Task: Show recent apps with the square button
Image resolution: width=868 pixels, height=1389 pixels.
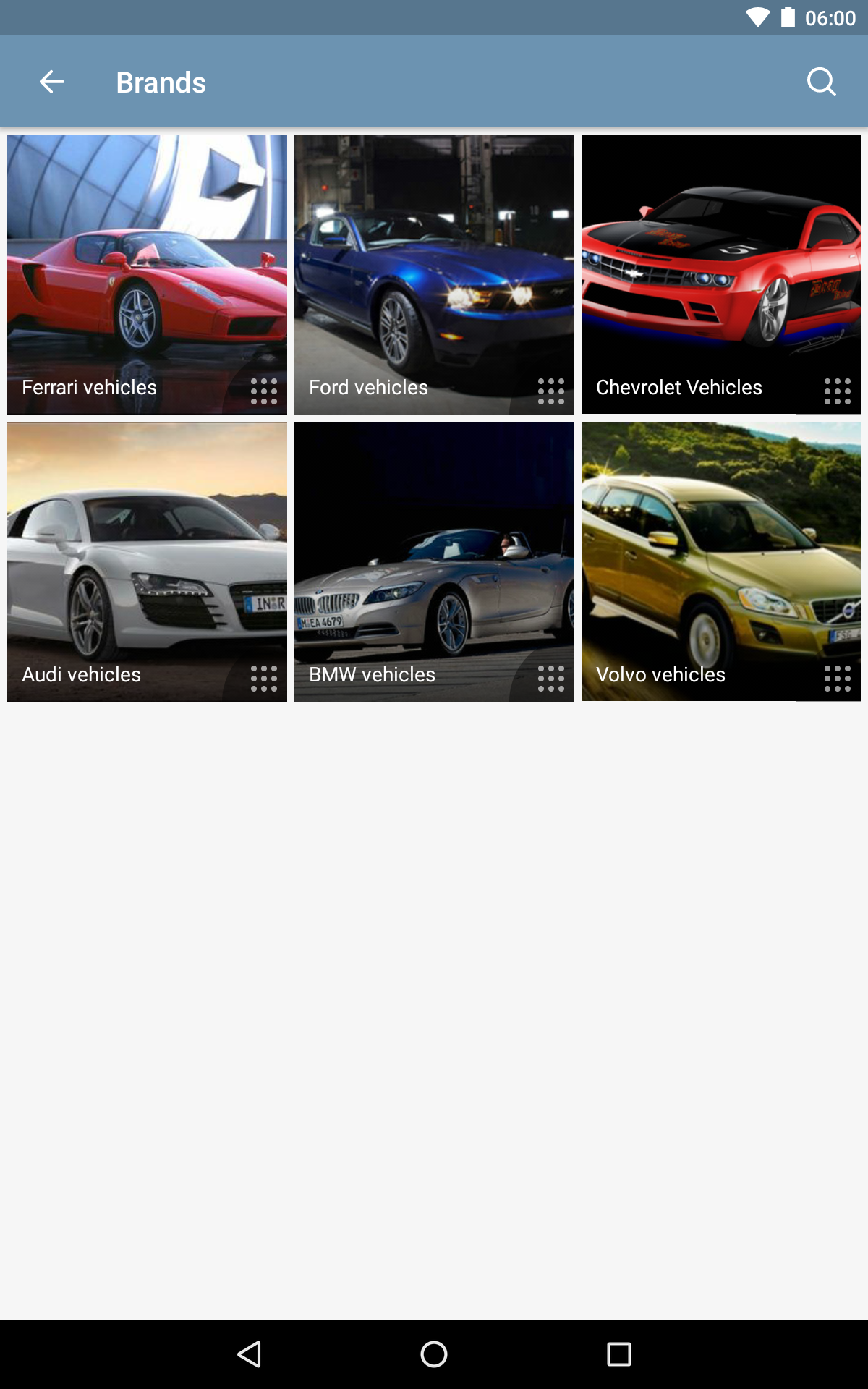Action: pyautogui.click(x=618, y=1354)
